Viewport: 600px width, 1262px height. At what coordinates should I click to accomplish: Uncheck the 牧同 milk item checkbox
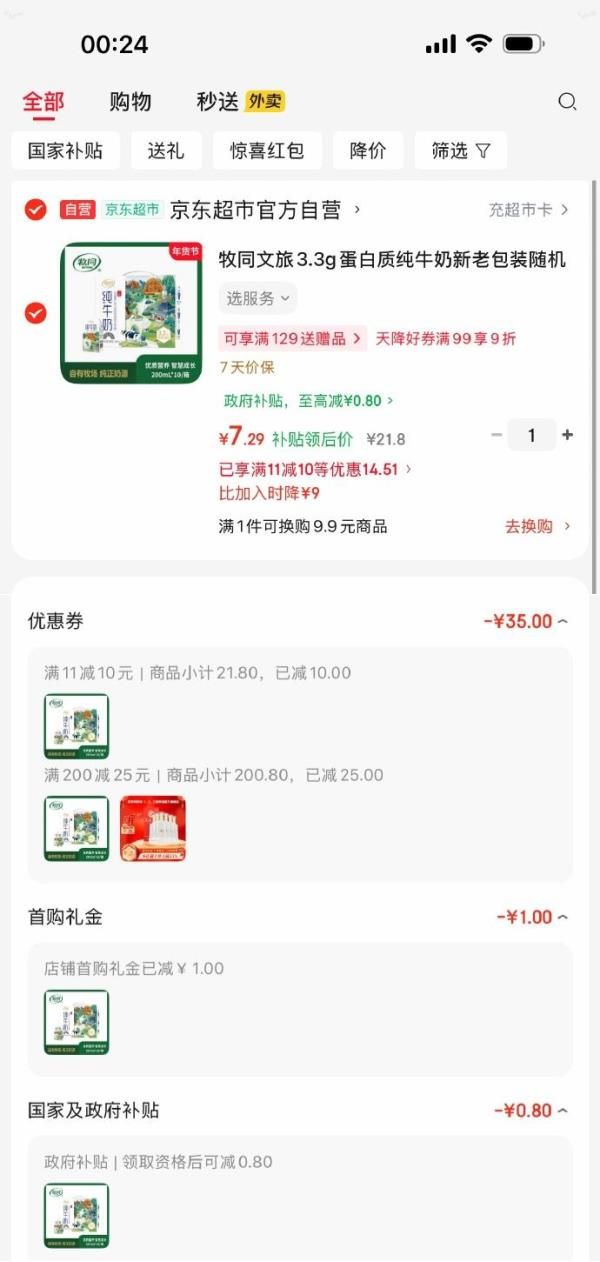(35, 313)
